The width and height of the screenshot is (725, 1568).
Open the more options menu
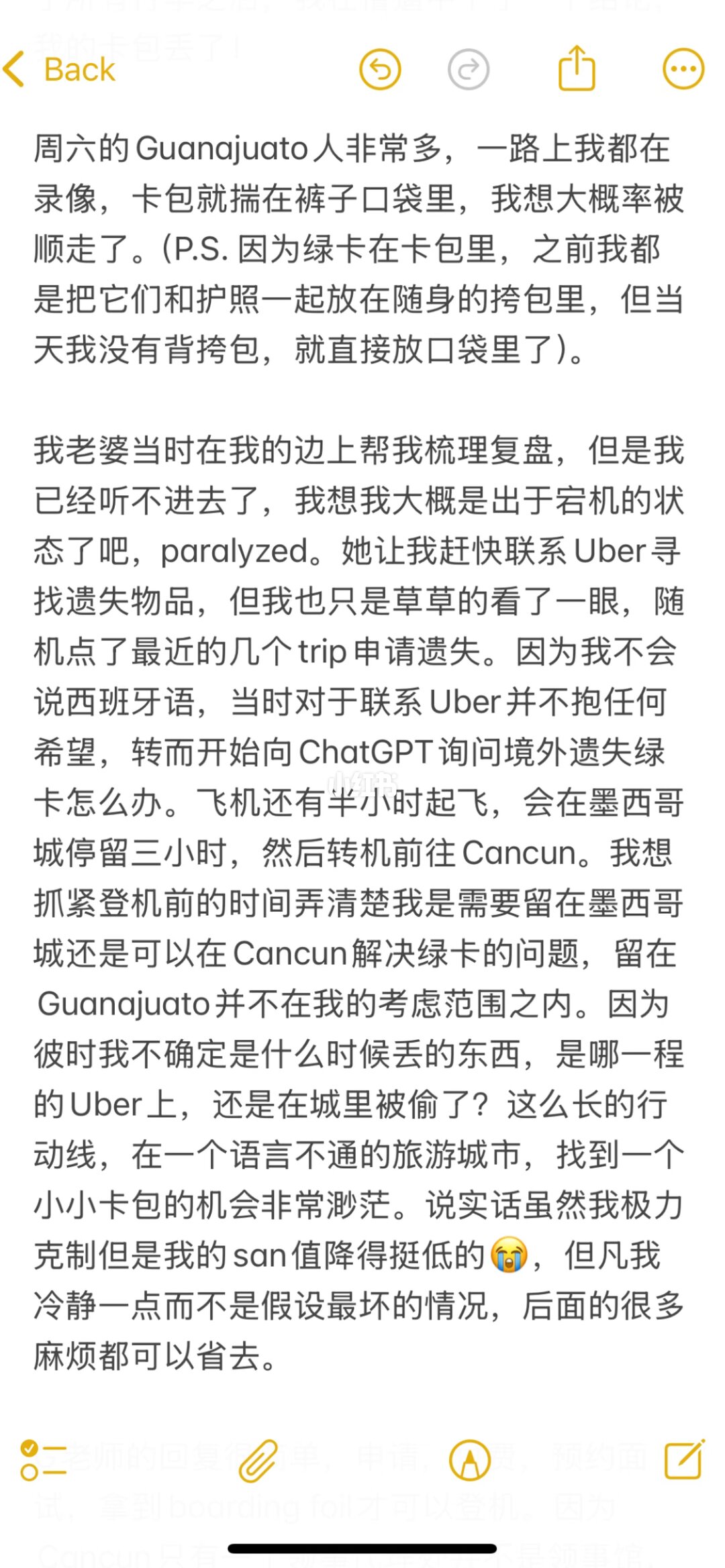click(683, 69)
